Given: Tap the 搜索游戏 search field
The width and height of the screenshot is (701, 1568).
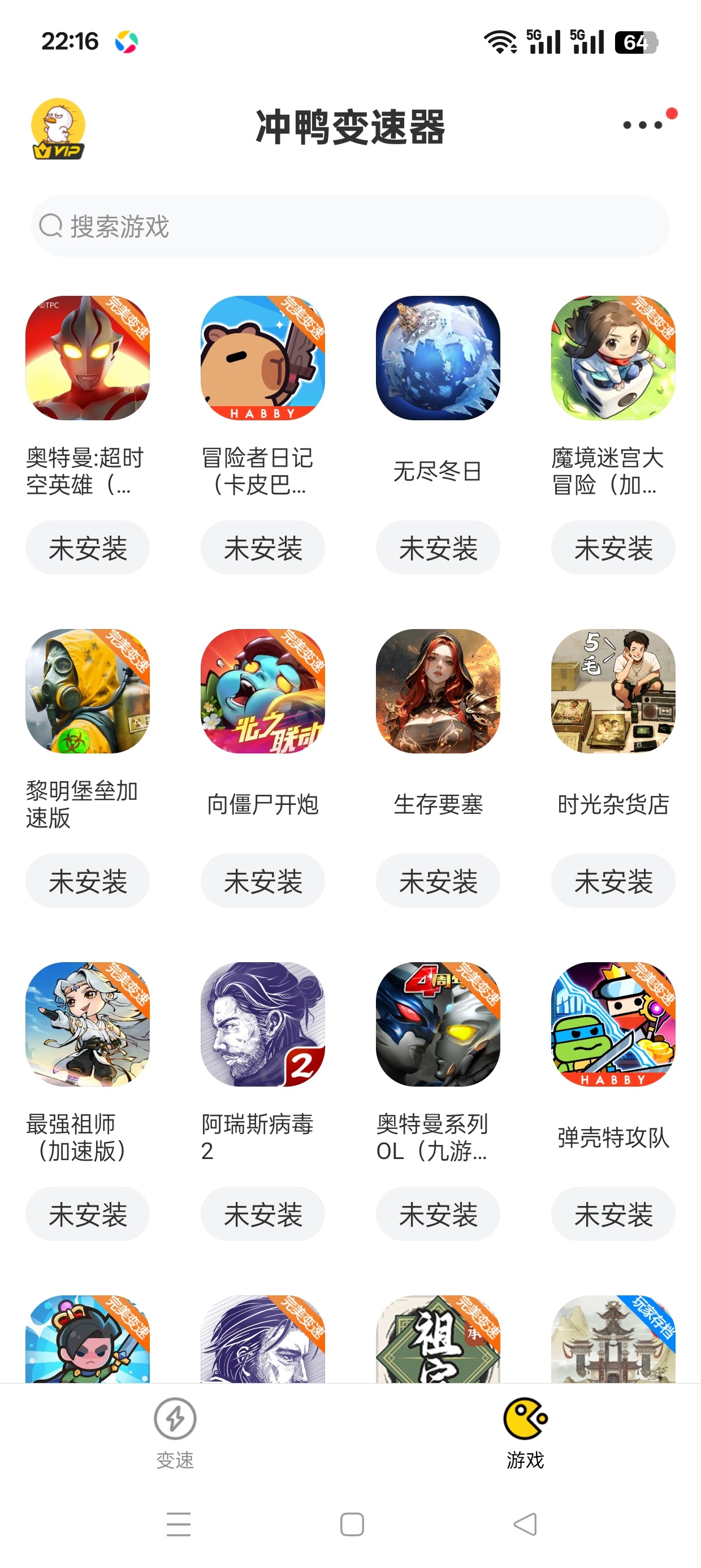Looking at the screenshot, I should pos(350,226).
